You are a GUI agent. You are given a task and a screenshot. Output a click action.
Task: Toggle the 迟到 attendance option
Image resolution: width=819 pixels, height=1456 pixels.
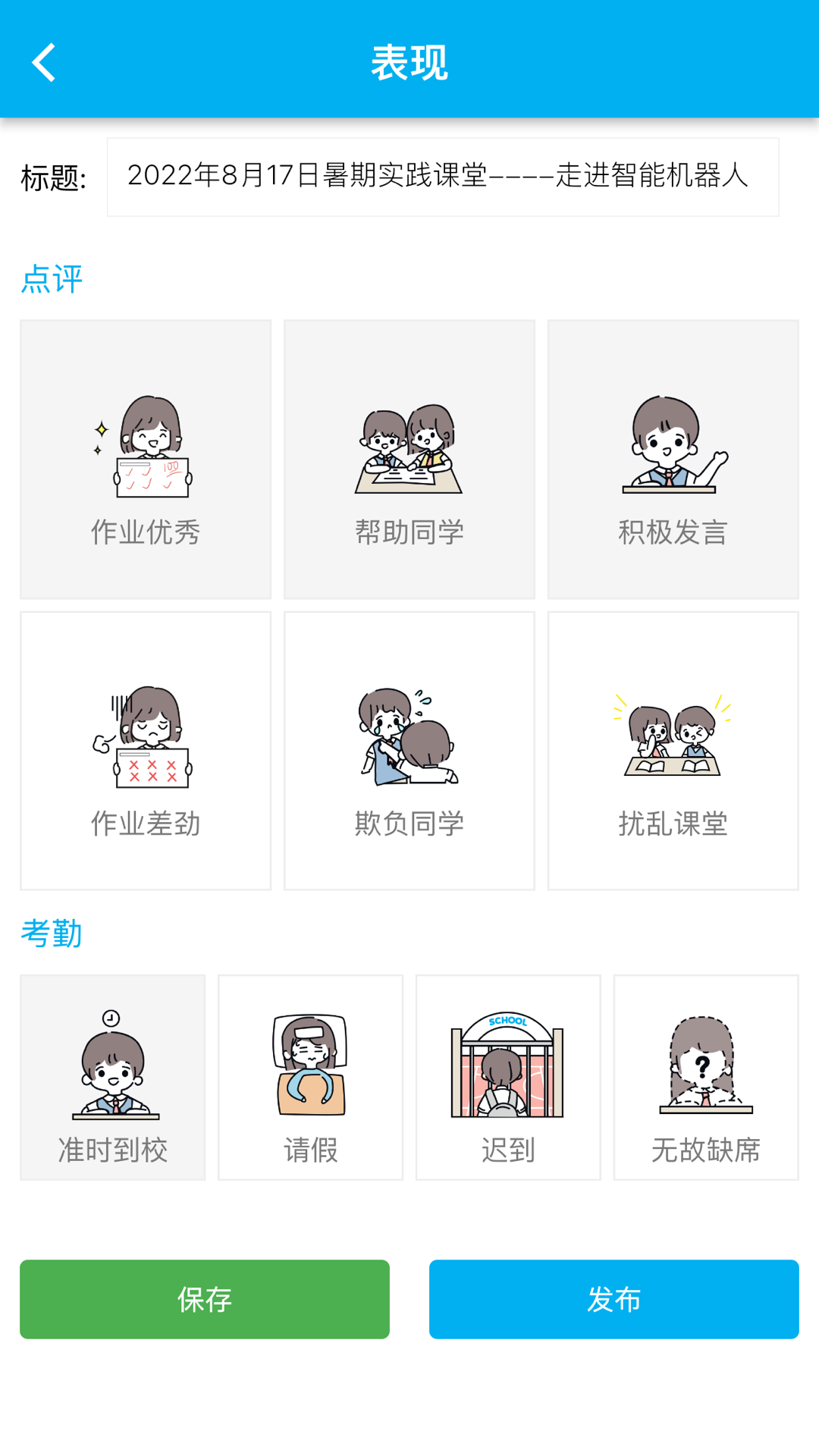(508, 1077)
